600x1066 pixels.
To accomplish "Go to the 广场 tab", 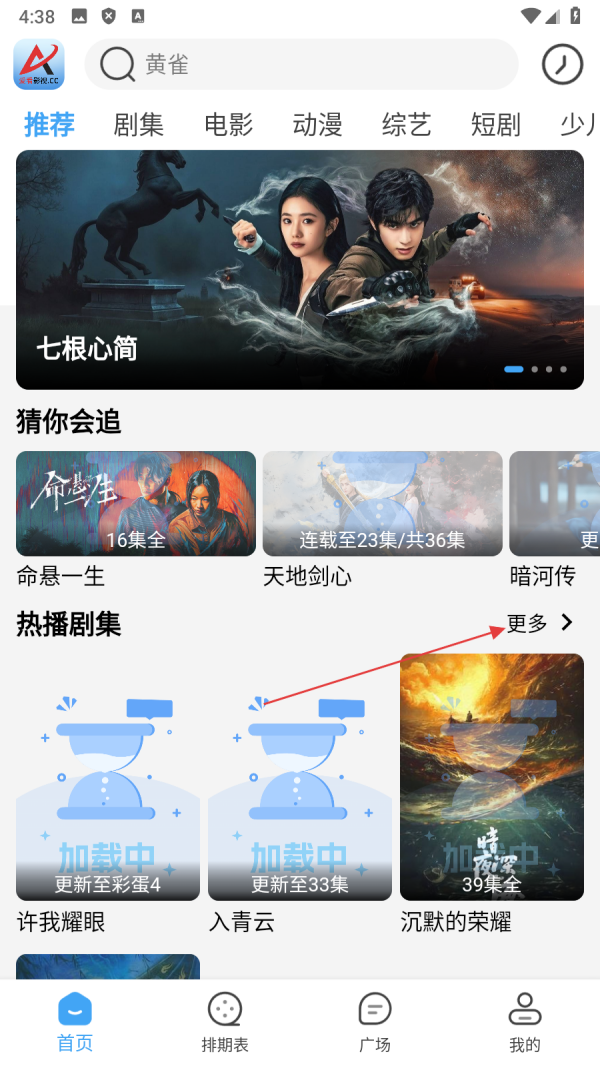I will [x=375, y=1022].
